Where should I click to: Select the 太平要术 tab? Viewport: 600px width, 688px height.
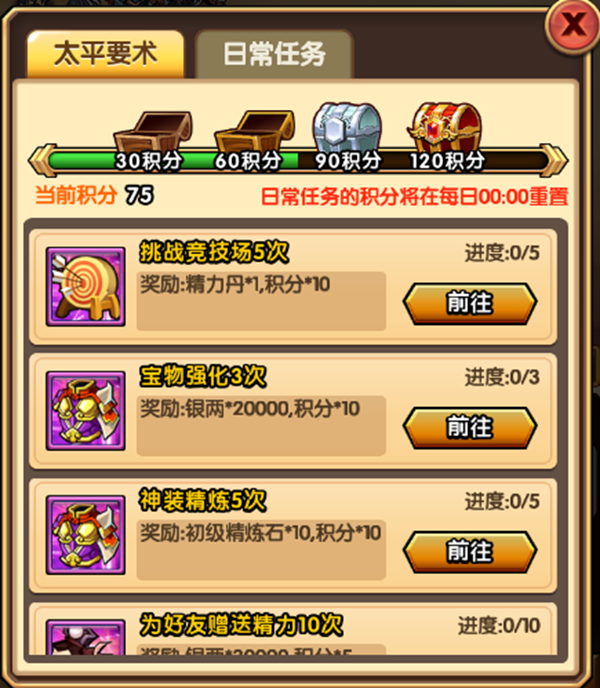pos(106,54)
